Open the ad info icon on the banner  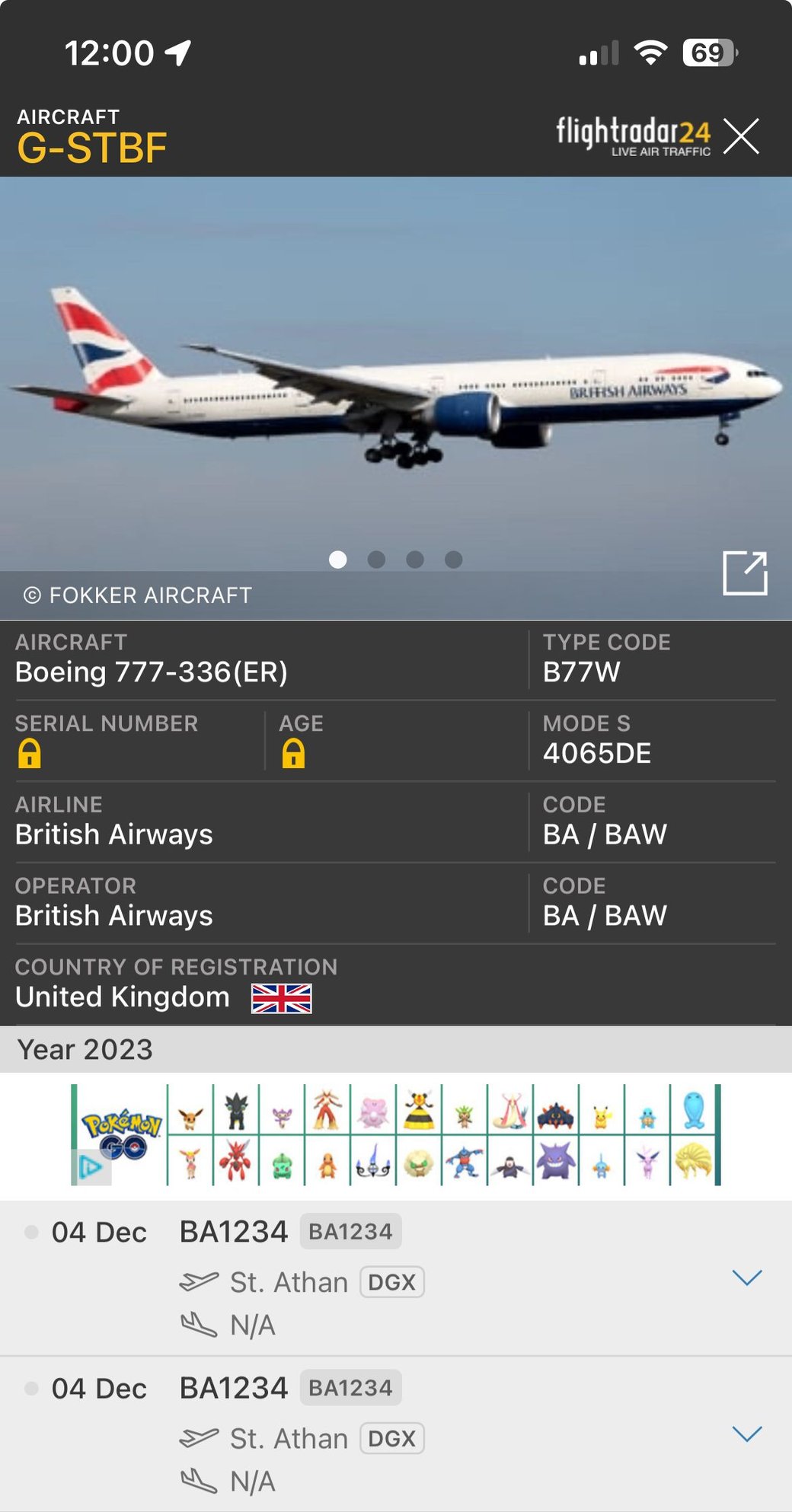click(91, 1167)
